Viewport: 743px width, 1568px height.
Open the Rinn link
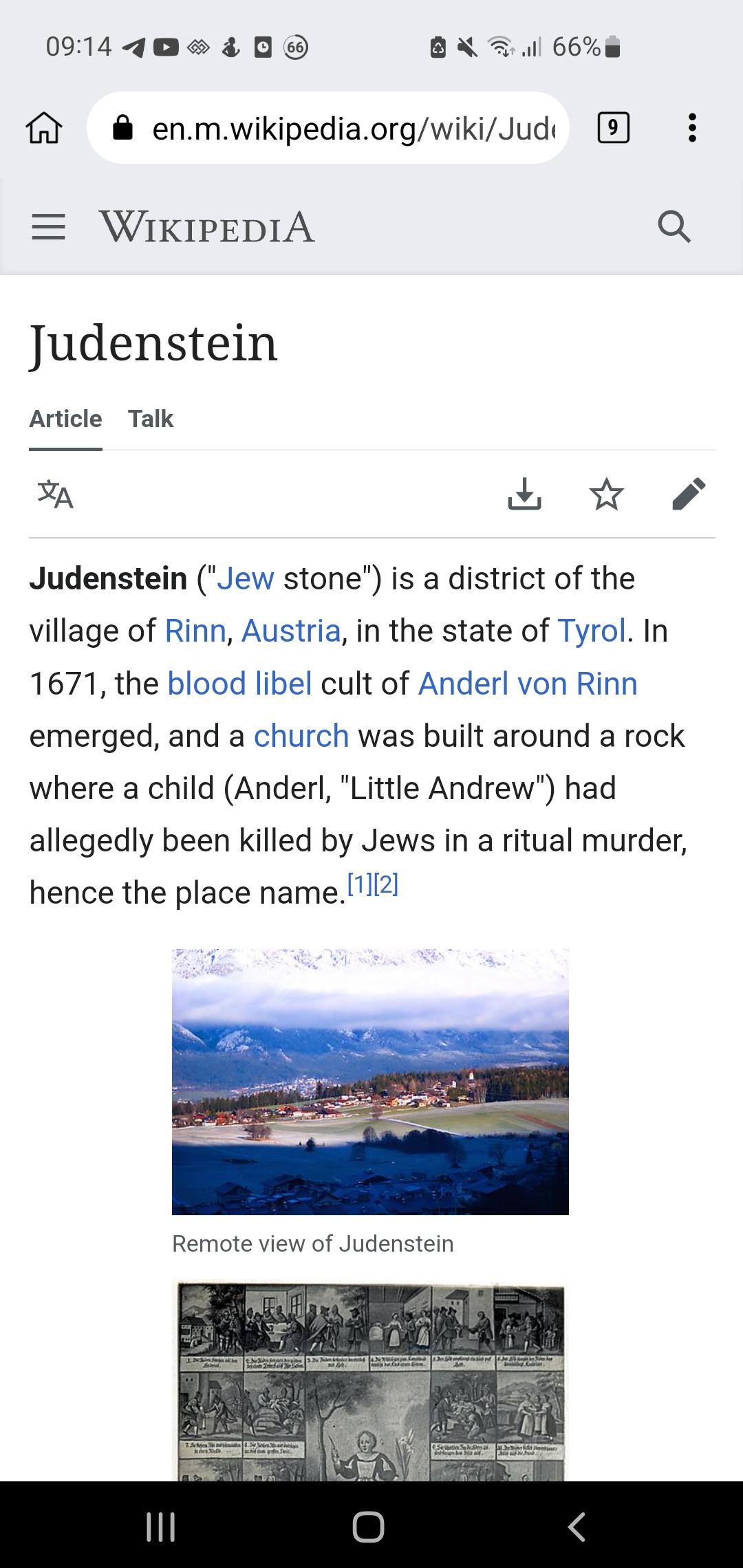pyautogui.click(x=195, y=631)
